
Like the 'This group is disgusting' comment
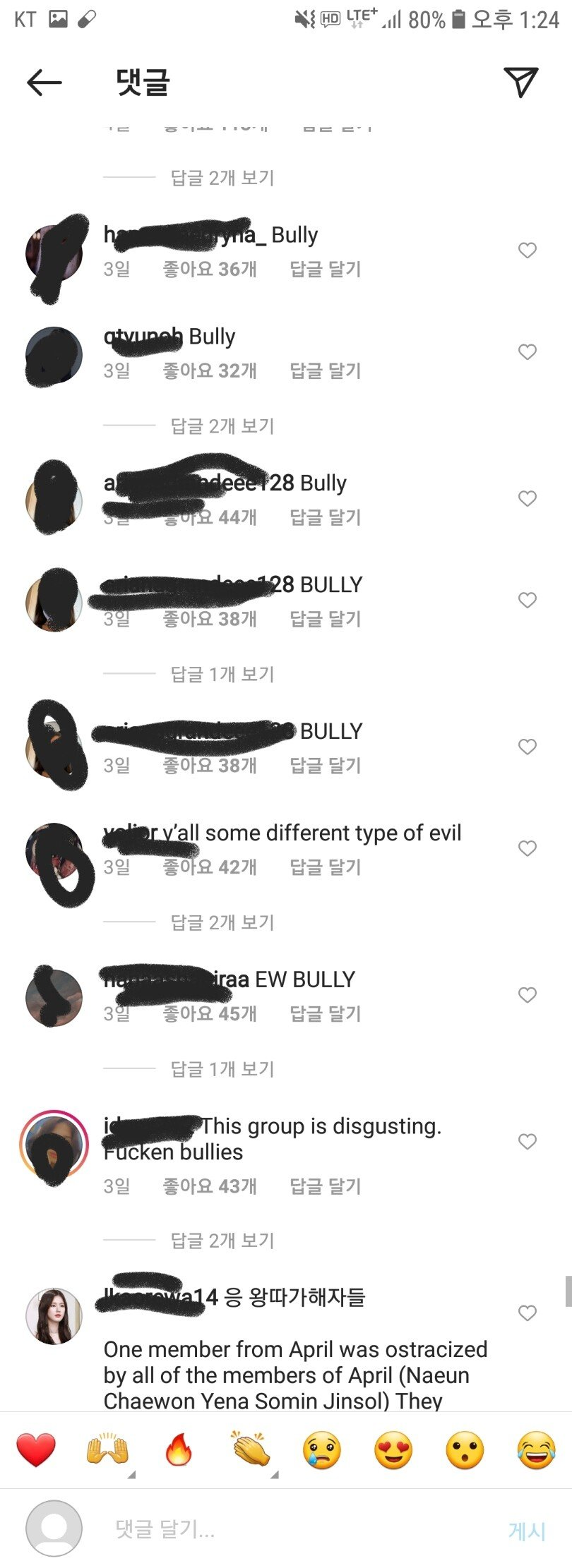point(527,1141)
